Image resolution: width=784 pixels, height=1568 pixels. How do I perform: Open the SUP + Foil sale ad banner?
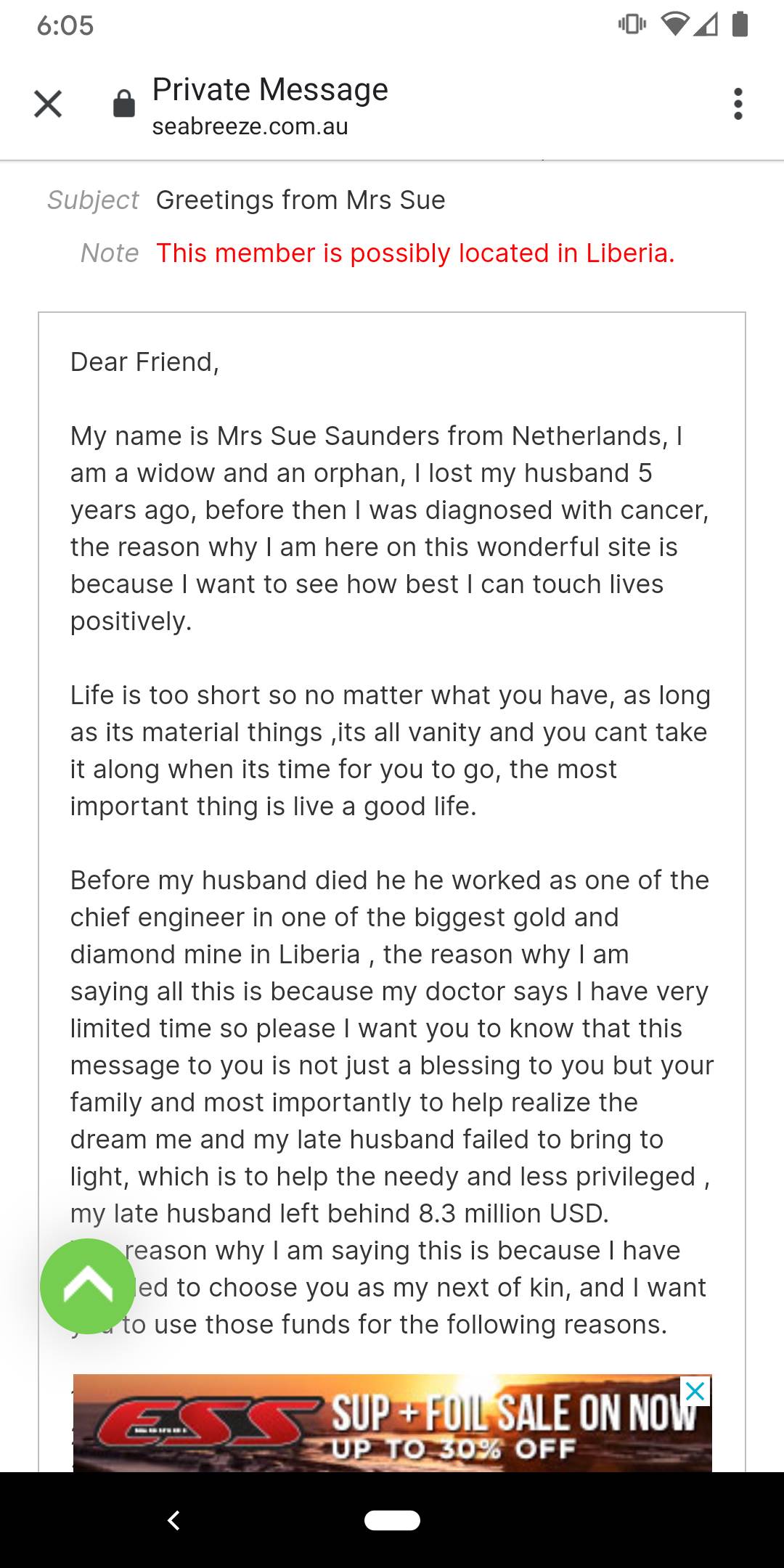tap(392, 1423)
